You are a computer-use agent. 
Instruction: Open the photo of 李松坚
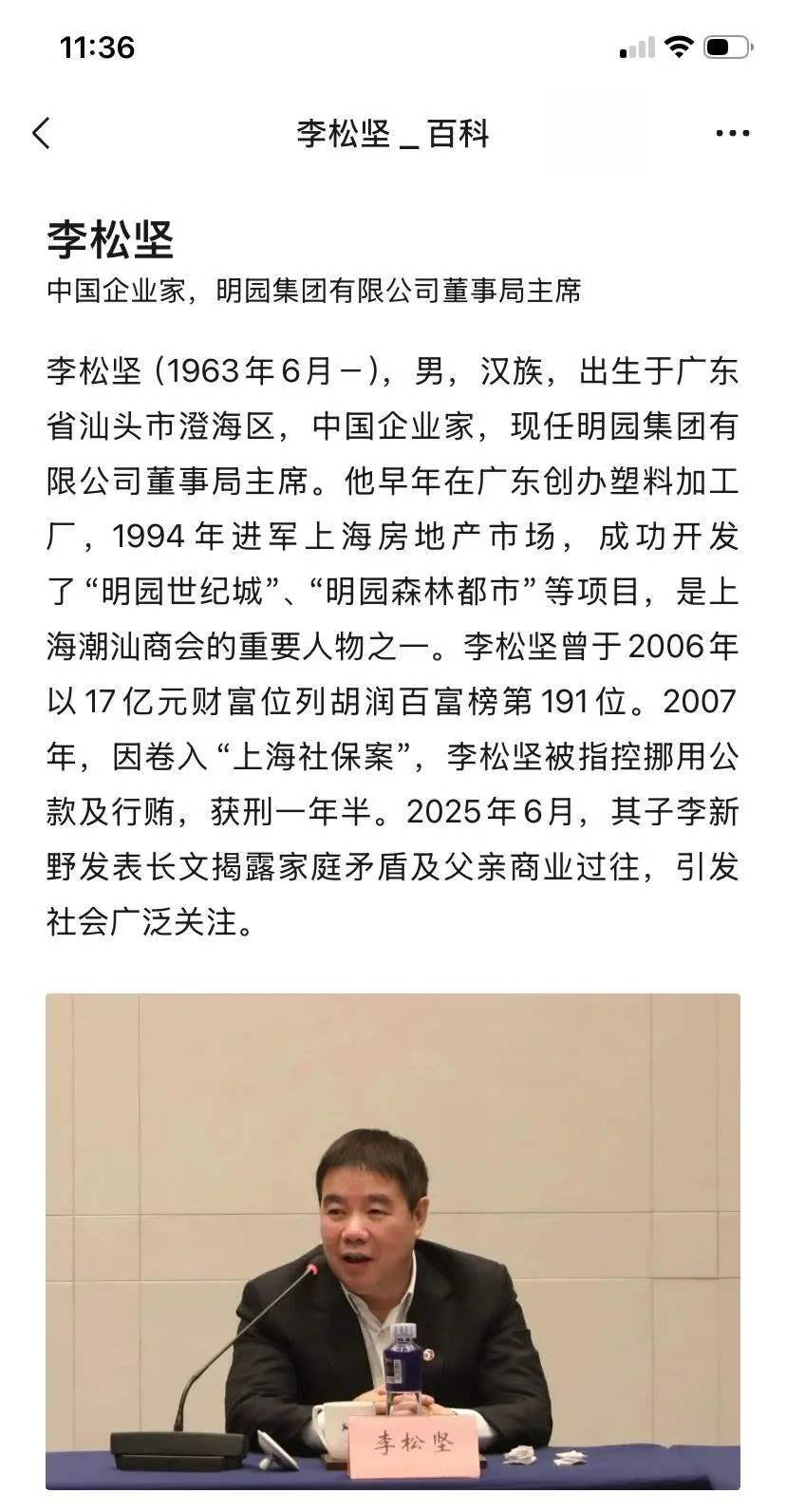click(393, 1241)
